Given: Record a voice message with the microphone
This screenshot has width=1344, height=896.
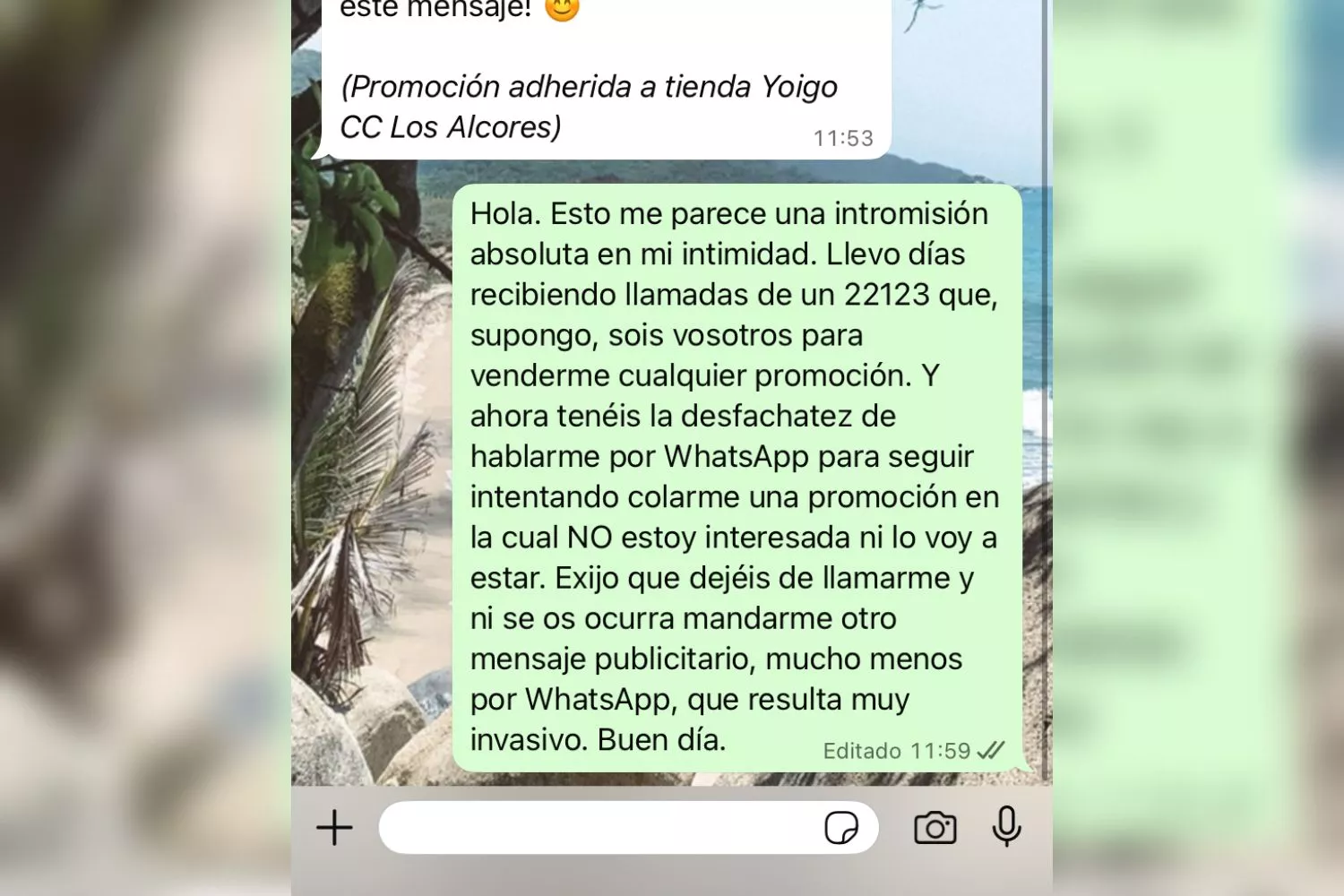Looking at the screenshot, I should point(1006,826).
